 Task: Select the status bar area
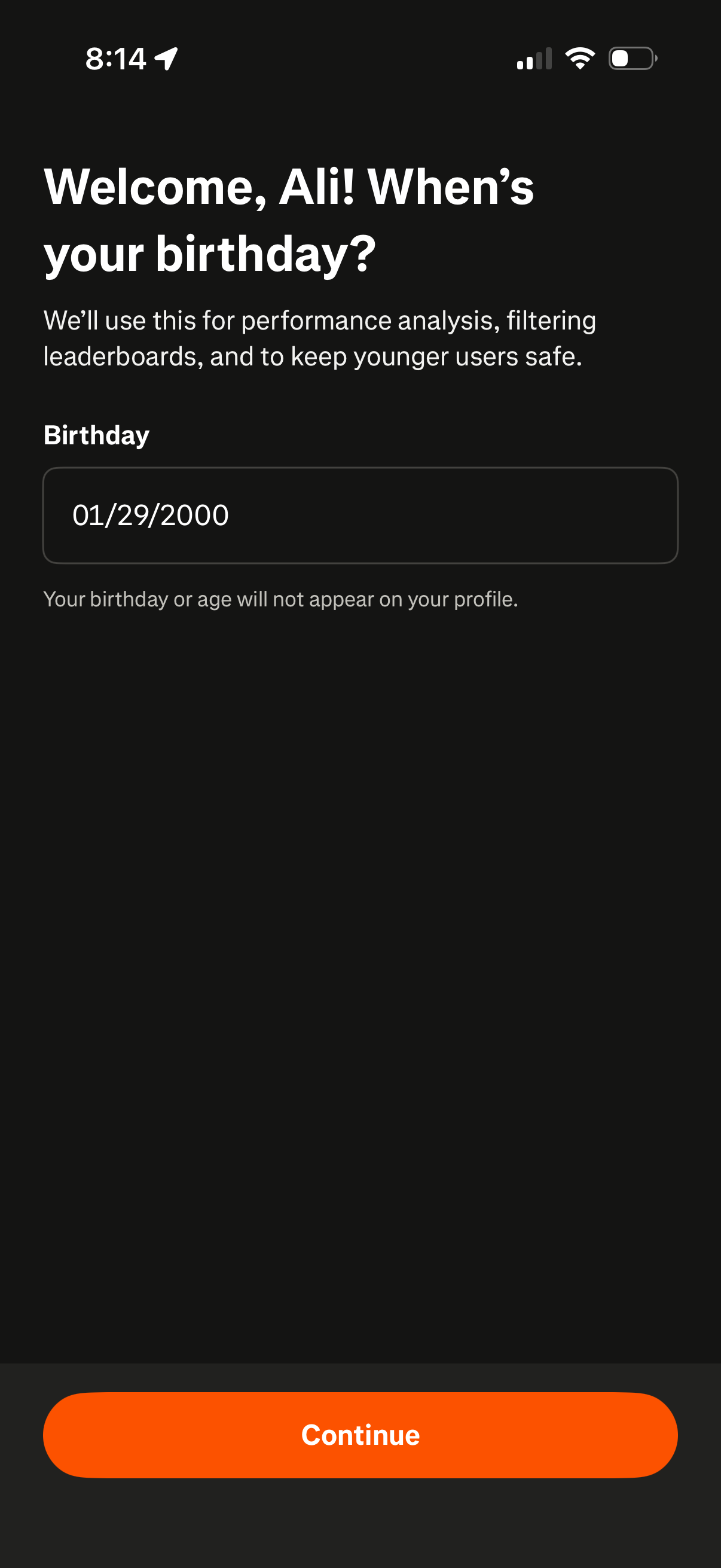tap(360, 58)
